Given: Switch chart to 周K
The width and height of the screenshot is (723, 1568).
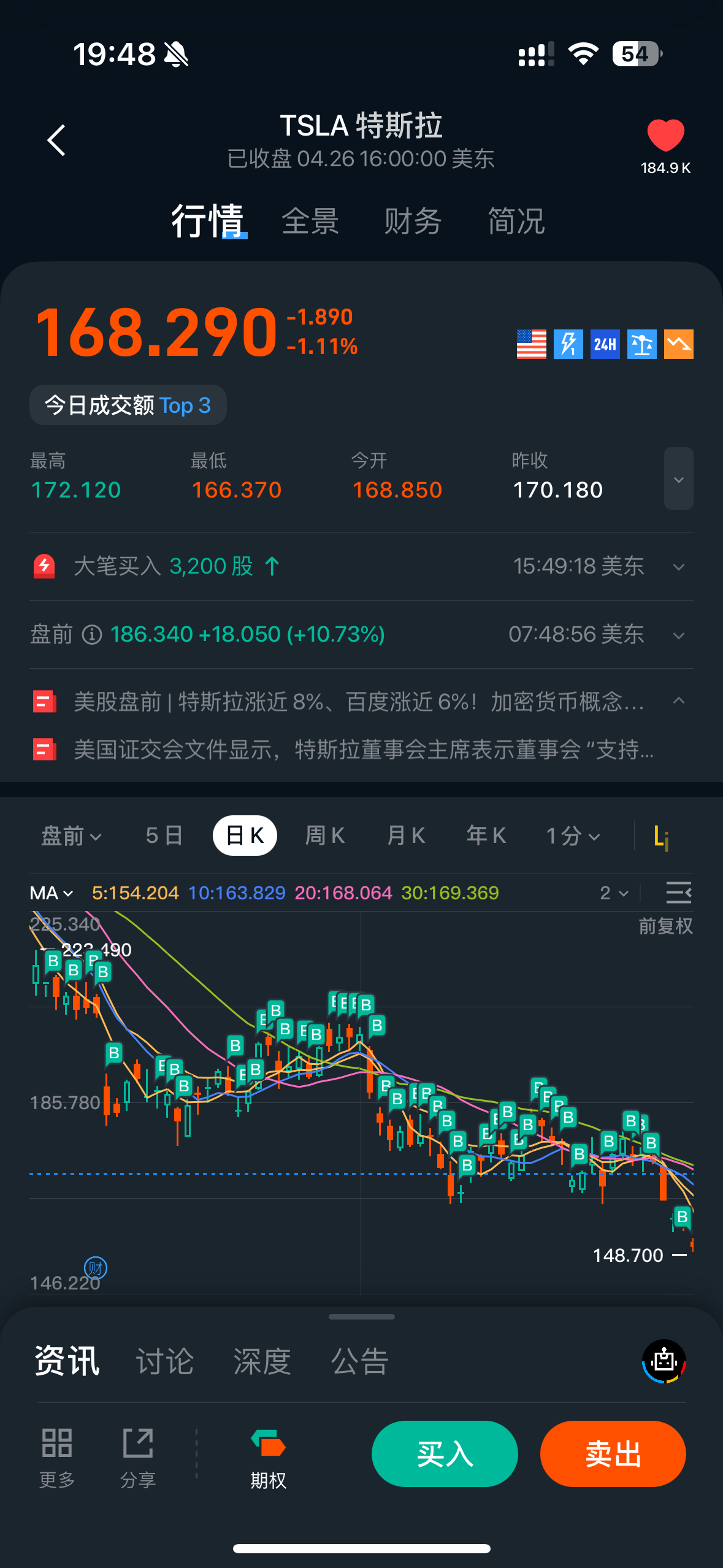Looking at the screenshot, I should coord(325,836).
